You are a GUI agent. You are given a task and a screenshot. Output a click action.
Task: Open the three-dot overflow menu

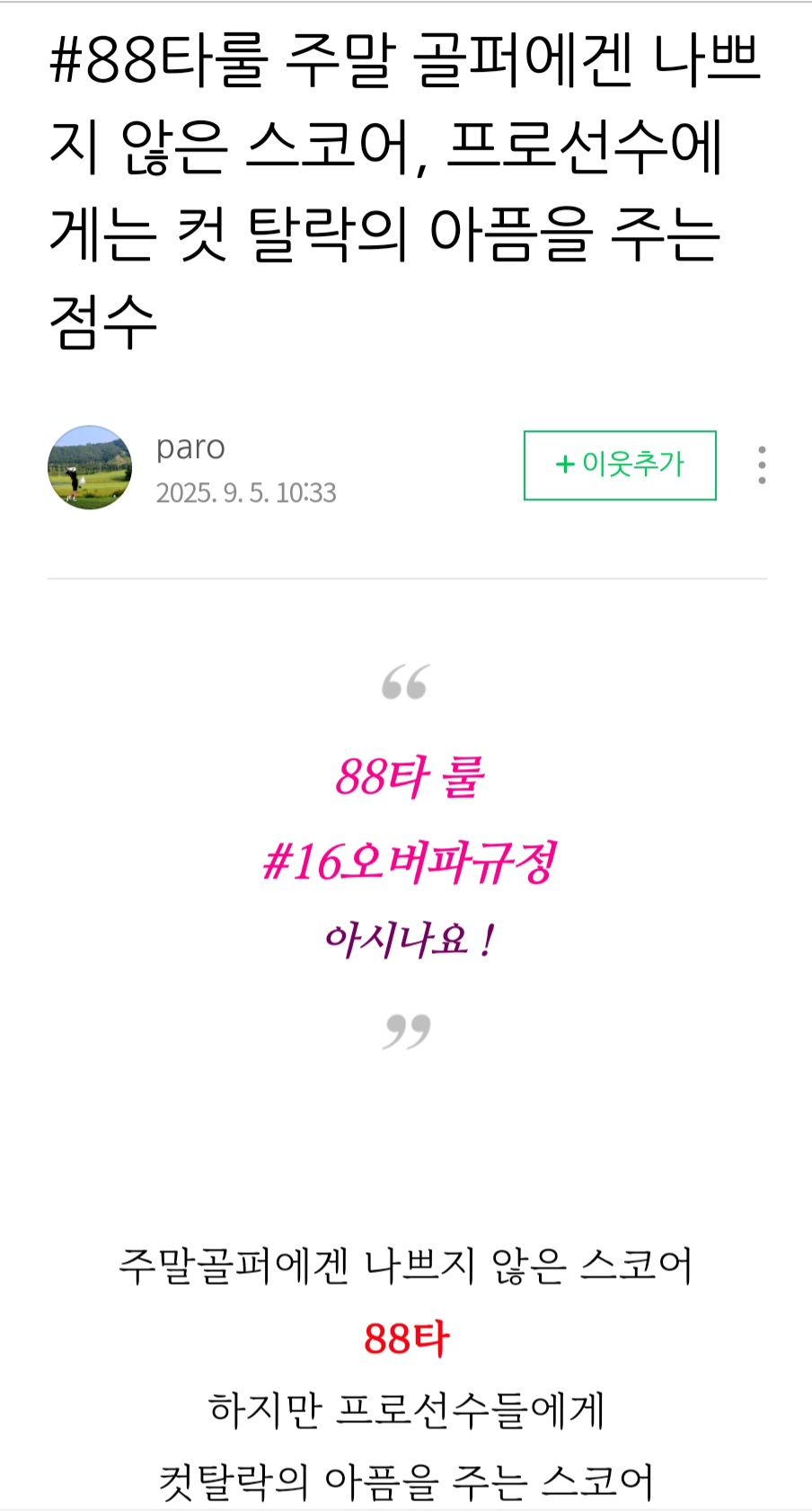762,465
